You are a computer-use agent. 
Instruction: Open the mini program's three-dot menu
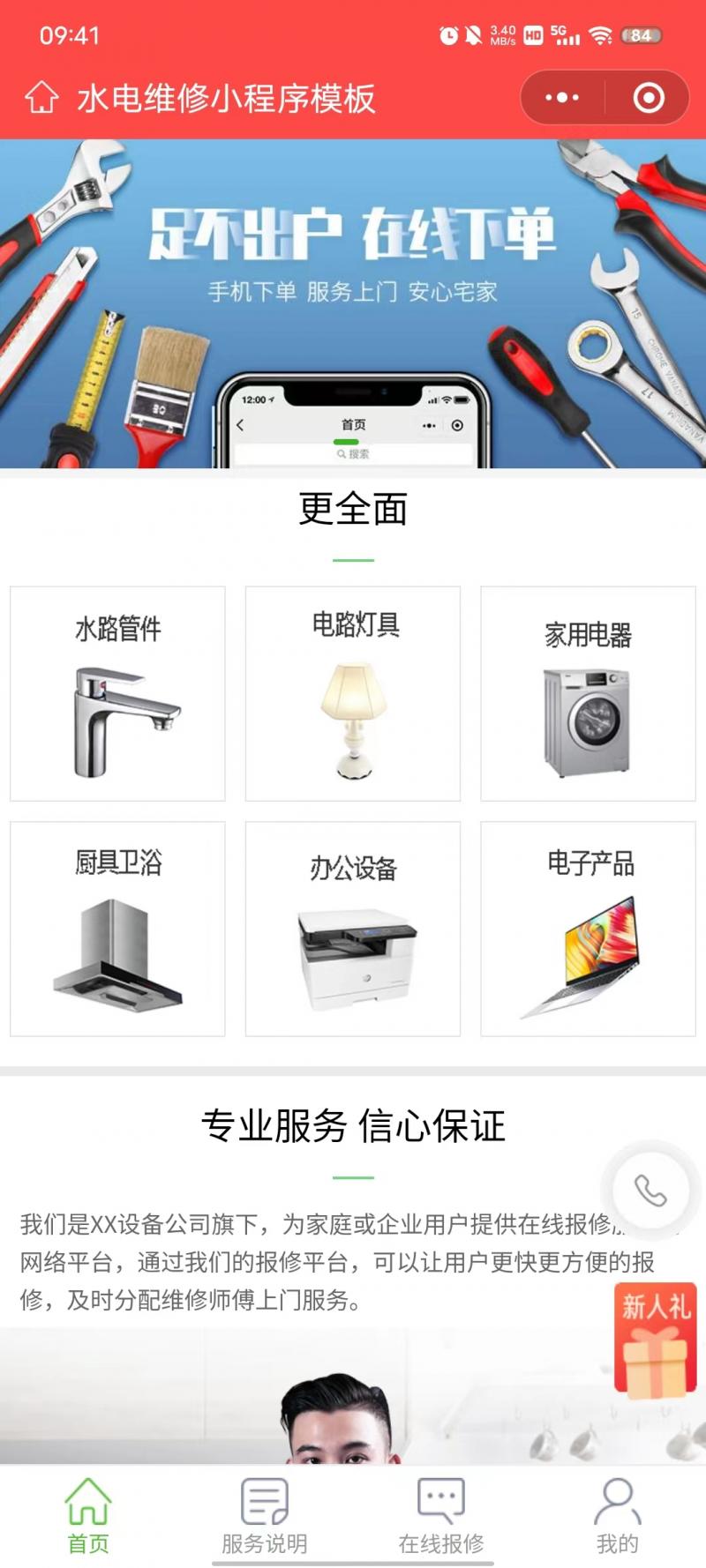(562, 98)
